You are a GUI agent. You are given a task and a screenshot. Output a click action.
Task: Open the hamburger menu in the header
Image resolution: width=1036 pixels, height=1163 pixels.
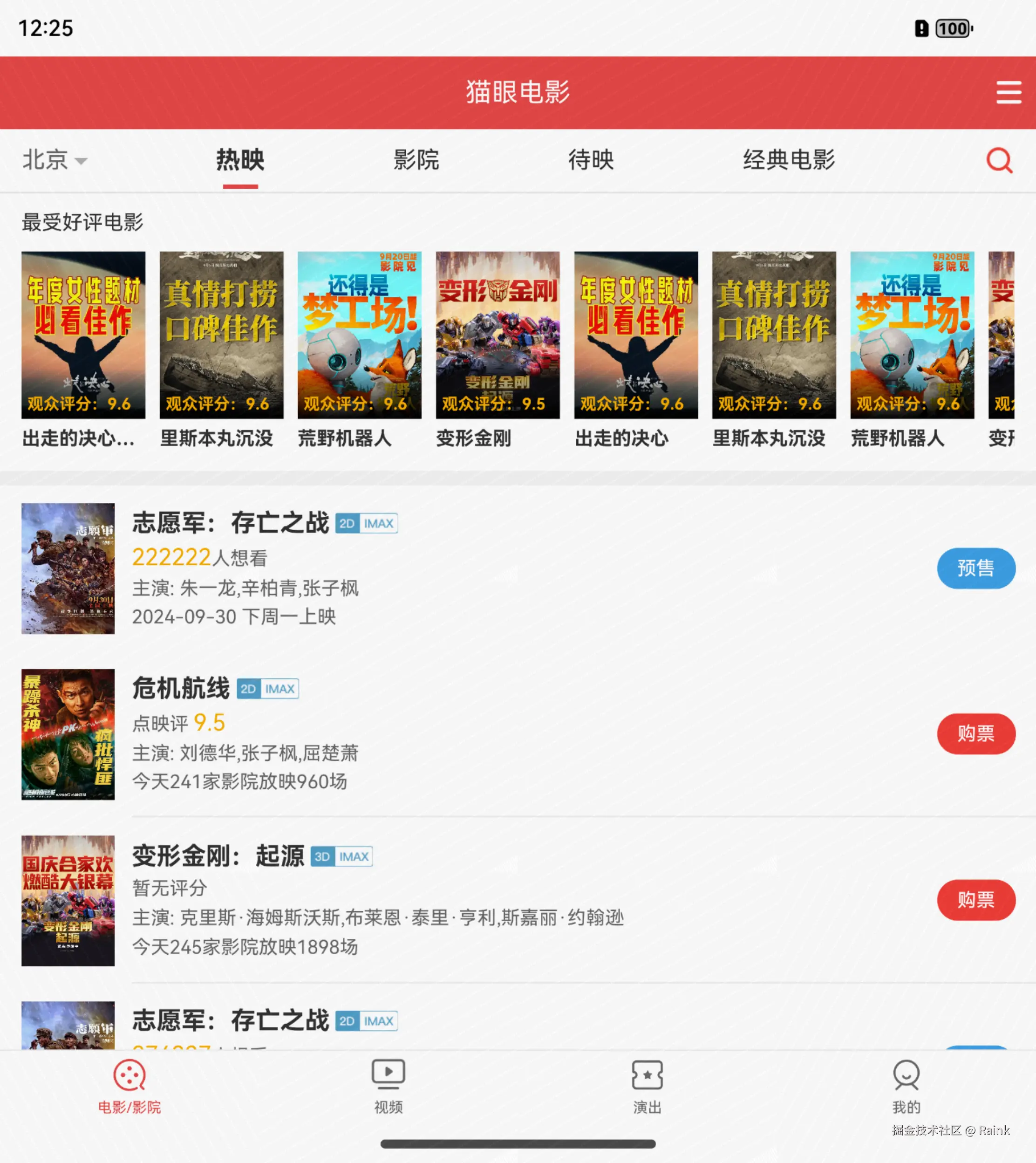coord(1008,92)
